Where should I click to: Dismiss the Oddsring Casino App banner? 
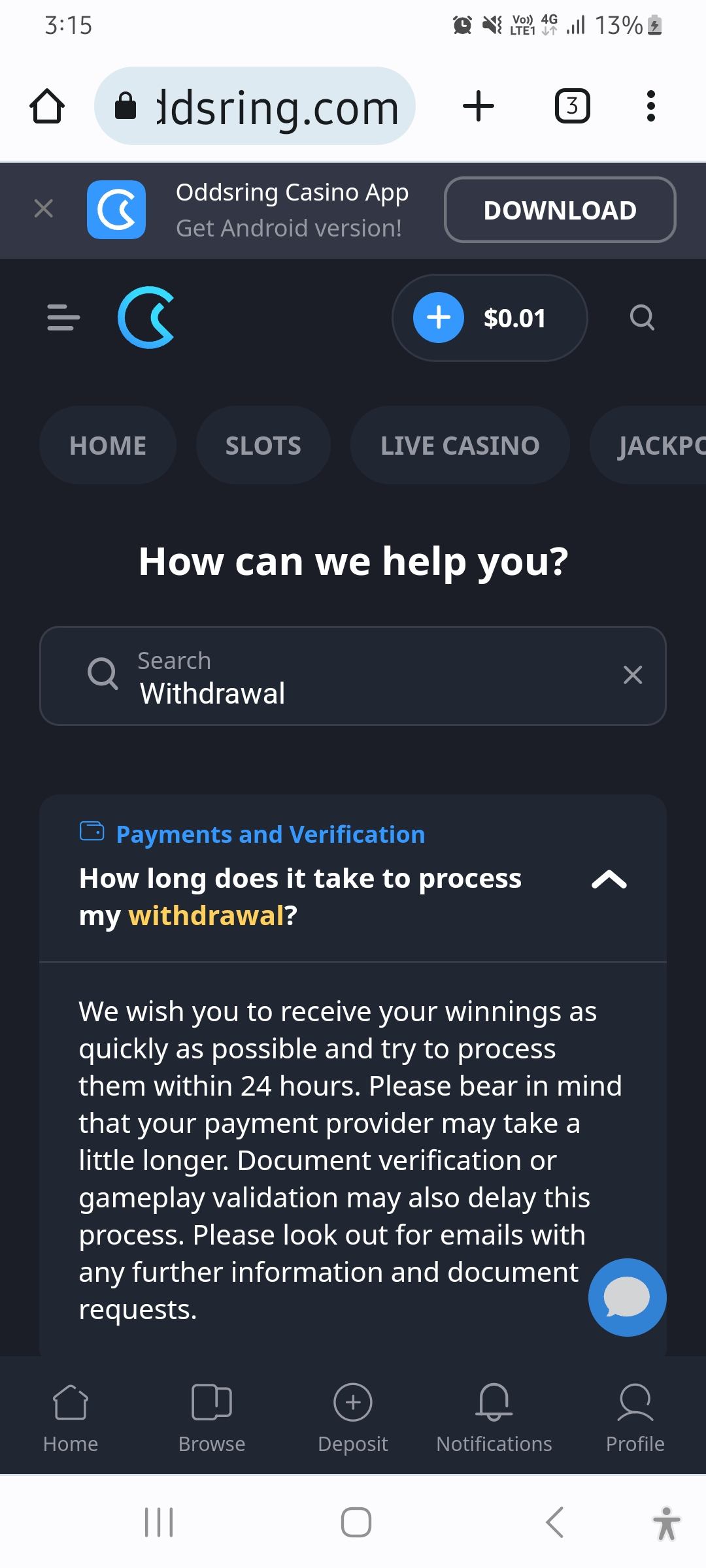(43, 209)
